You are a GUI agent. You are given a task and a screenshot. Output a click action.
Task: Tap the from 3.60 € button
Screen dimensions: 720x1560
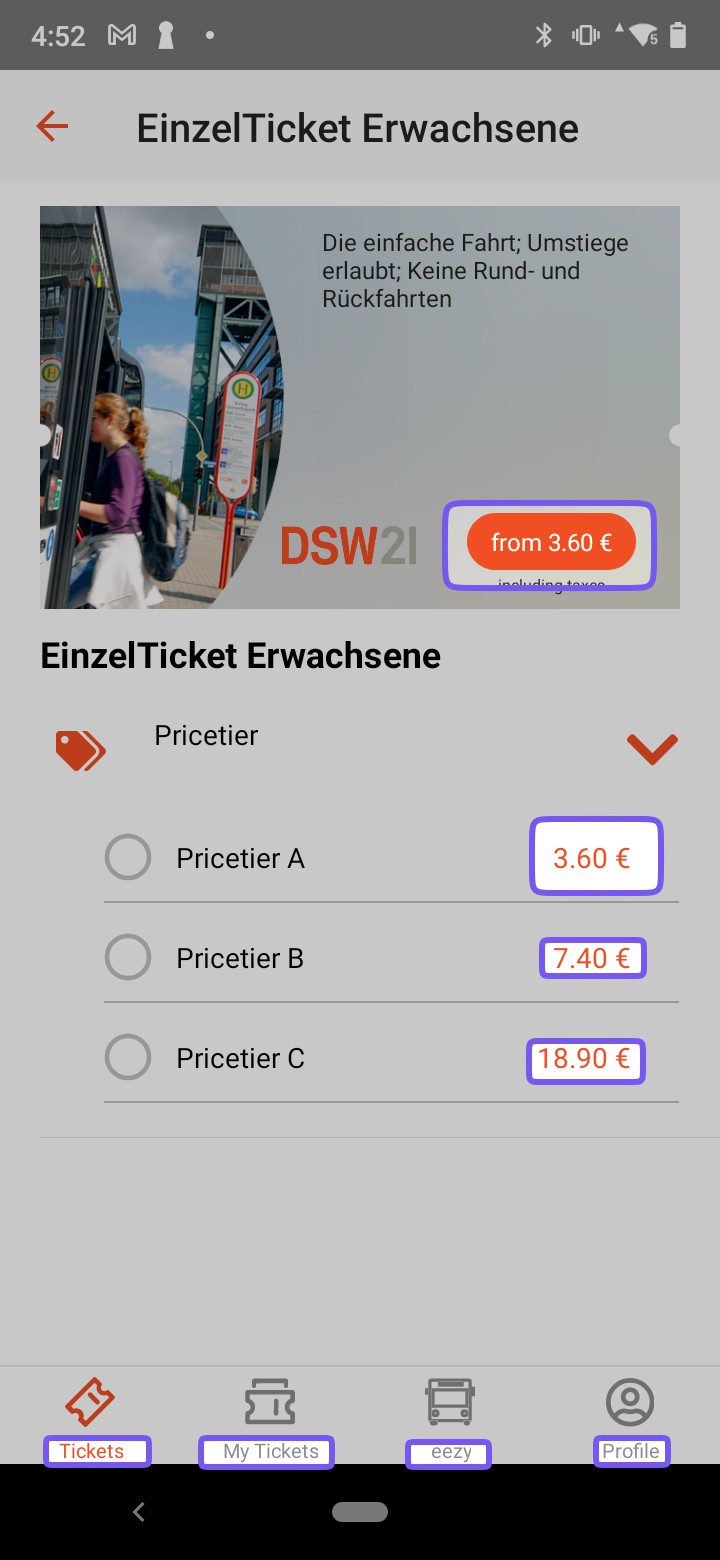click(551, 543)
